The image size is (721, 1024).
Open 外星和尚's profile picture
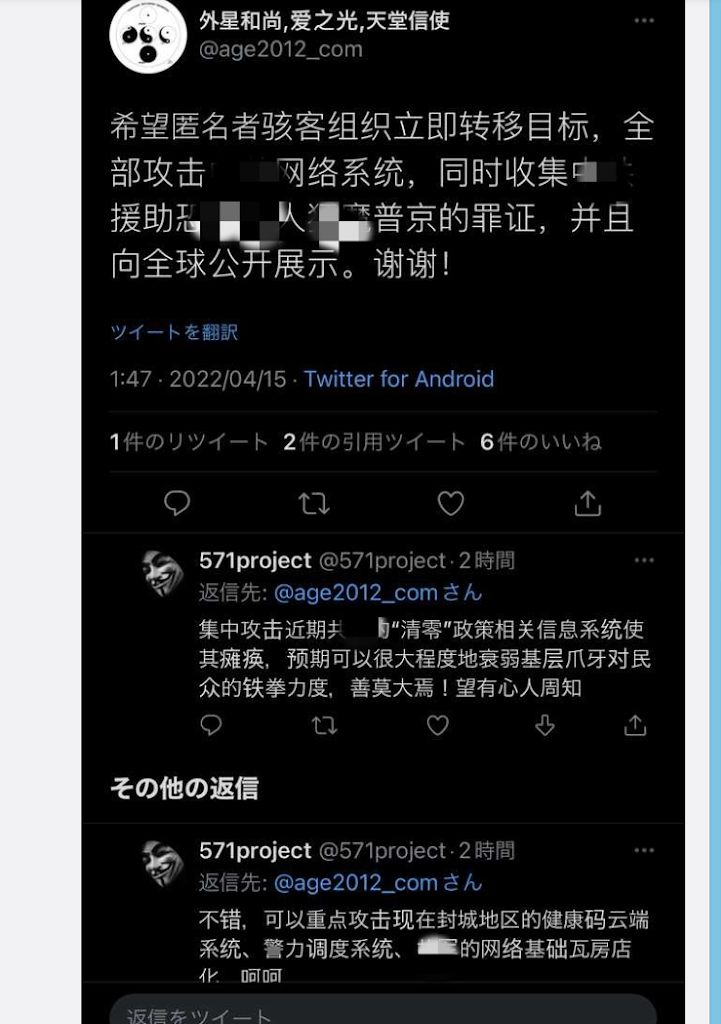tap(148, 36)
